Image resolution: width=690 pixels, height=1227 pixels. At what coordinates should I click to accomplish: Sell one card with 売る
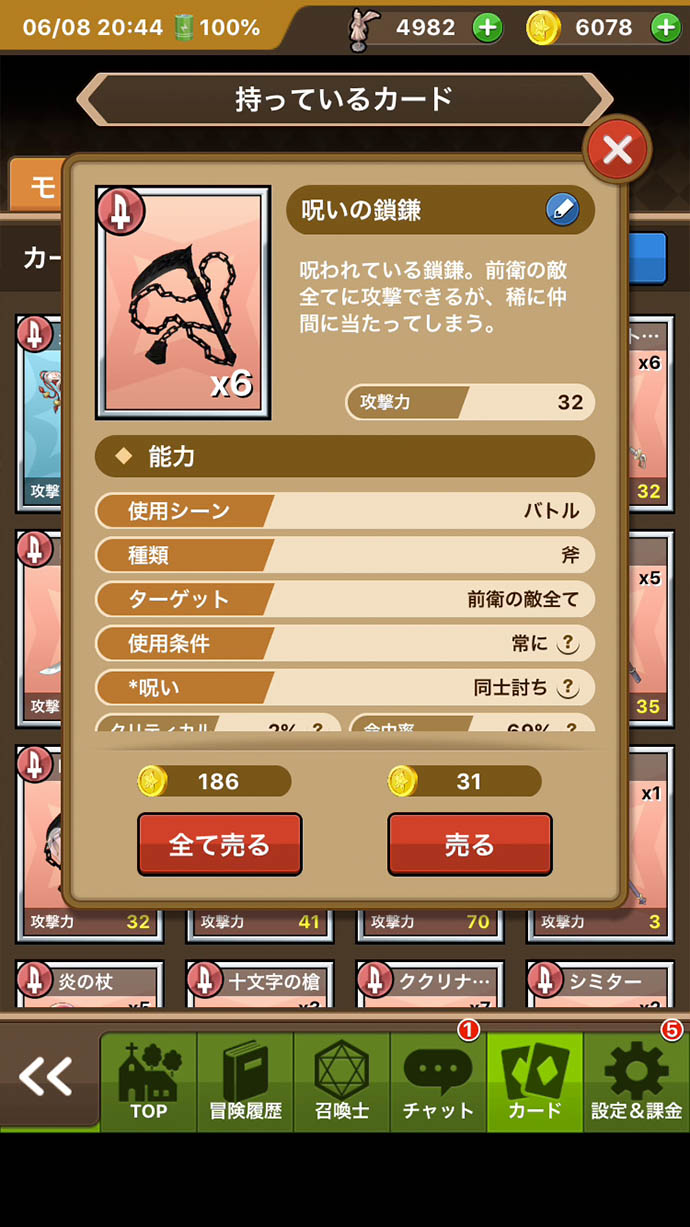coord(469,845)
